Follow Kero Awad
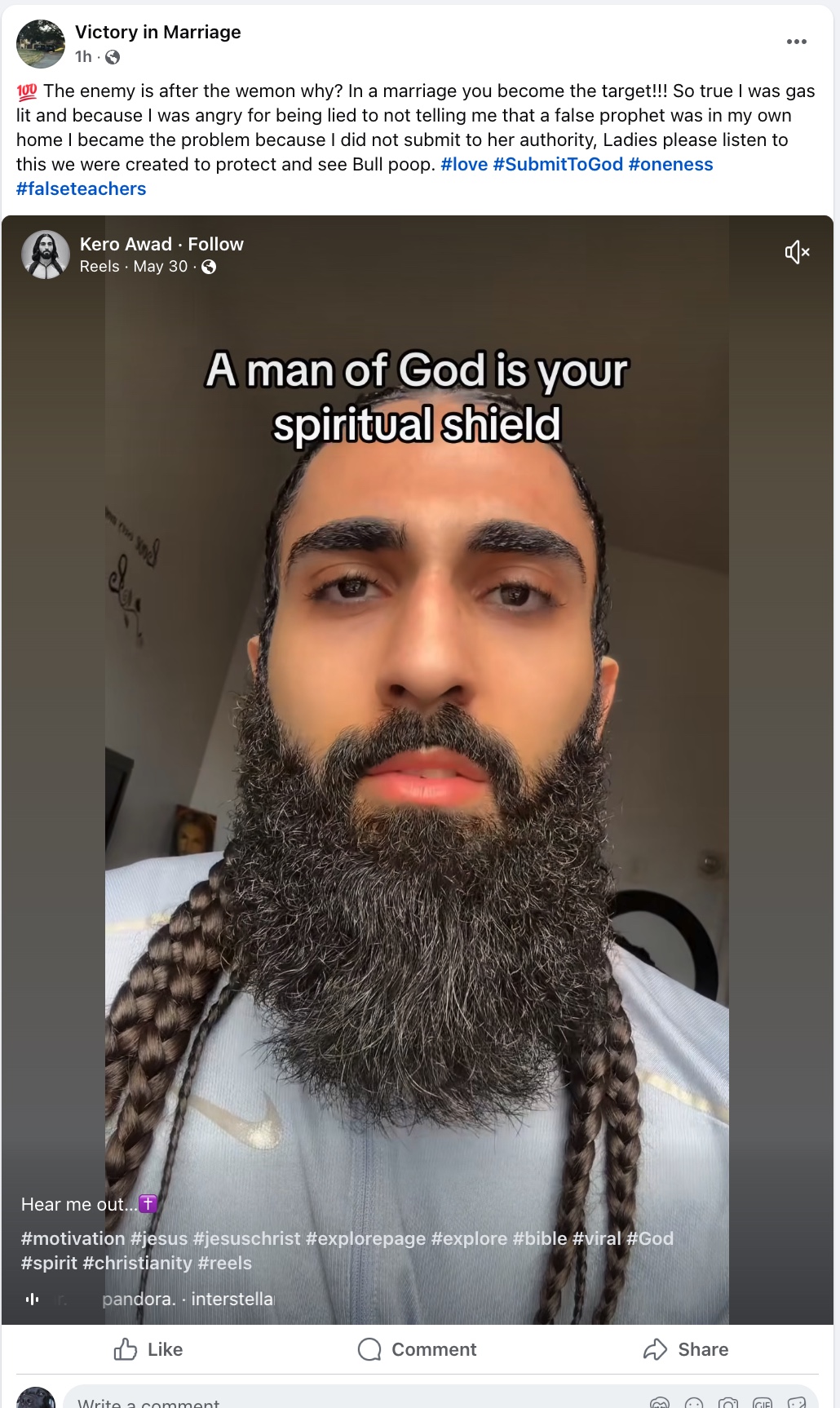 pos(215,244)
